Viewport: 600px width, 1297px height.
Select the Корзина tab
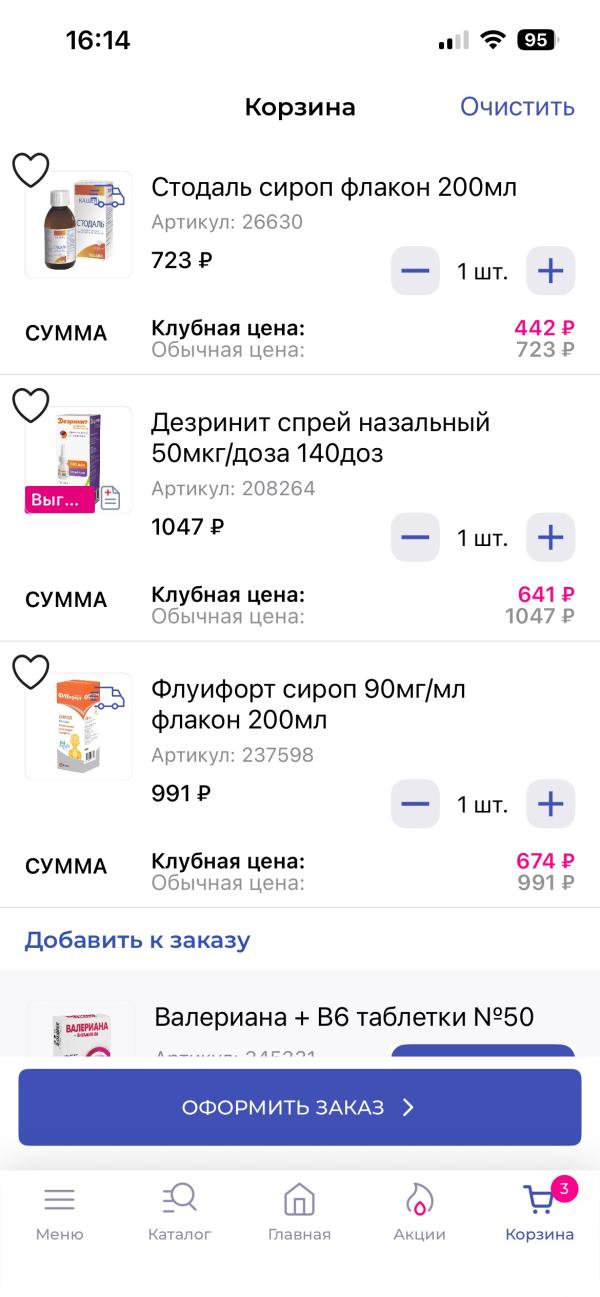540,1212
